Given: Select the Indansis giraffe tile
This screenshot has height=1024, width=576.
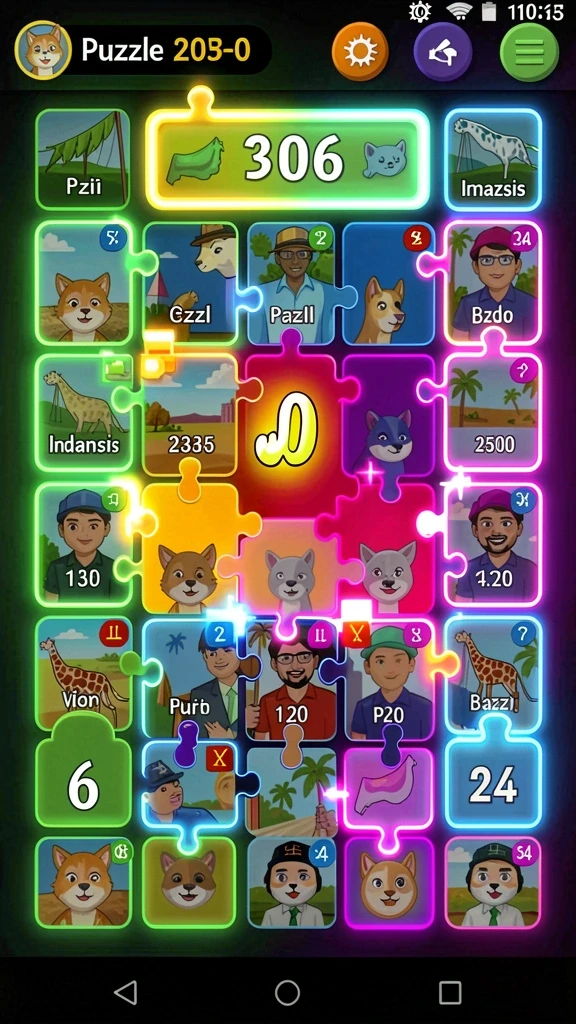Looking at the screenshot, I should click(x=83, y=413).
